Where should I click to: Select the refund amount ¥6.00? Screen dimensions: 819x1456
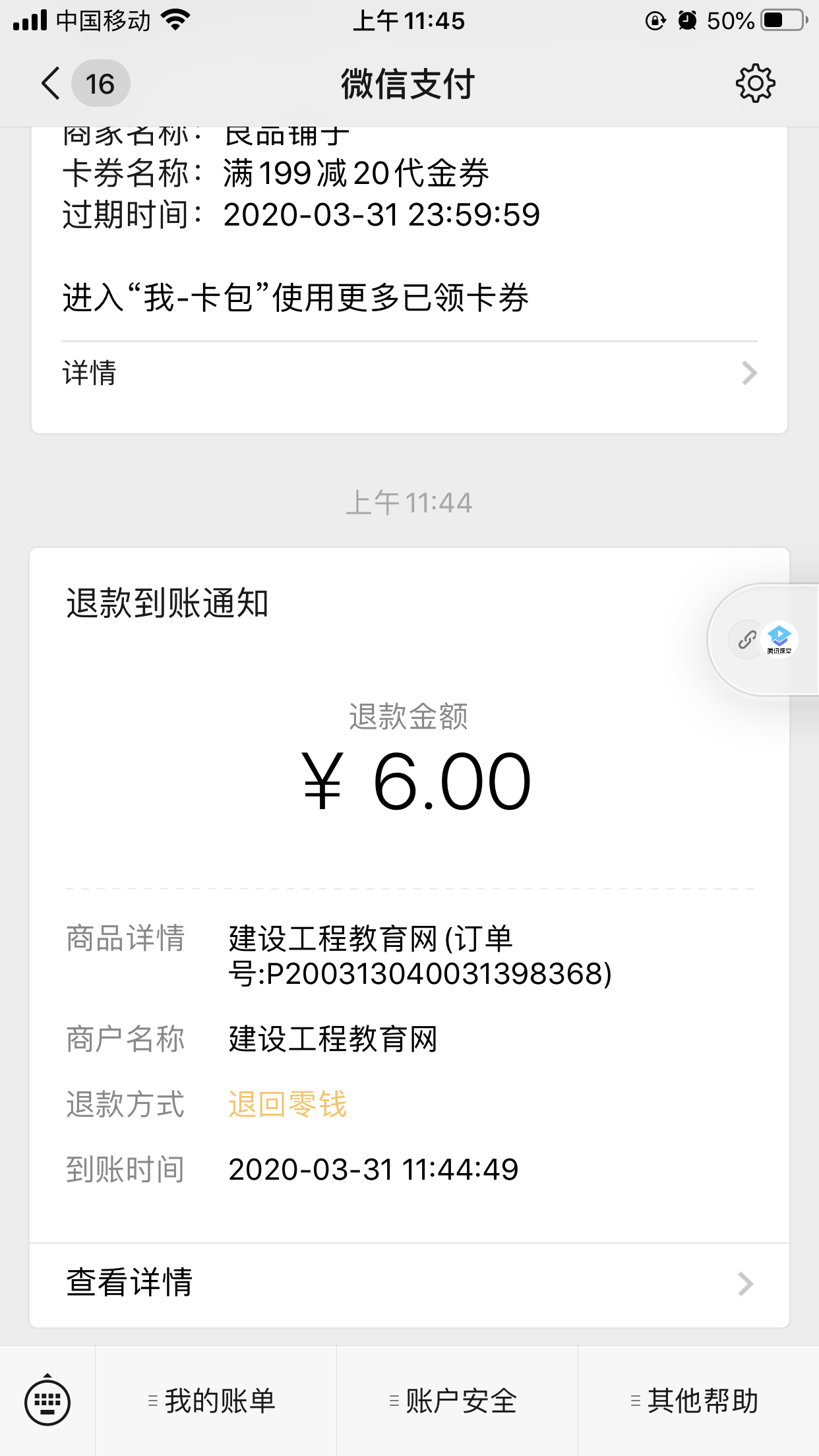click(416, 780)
